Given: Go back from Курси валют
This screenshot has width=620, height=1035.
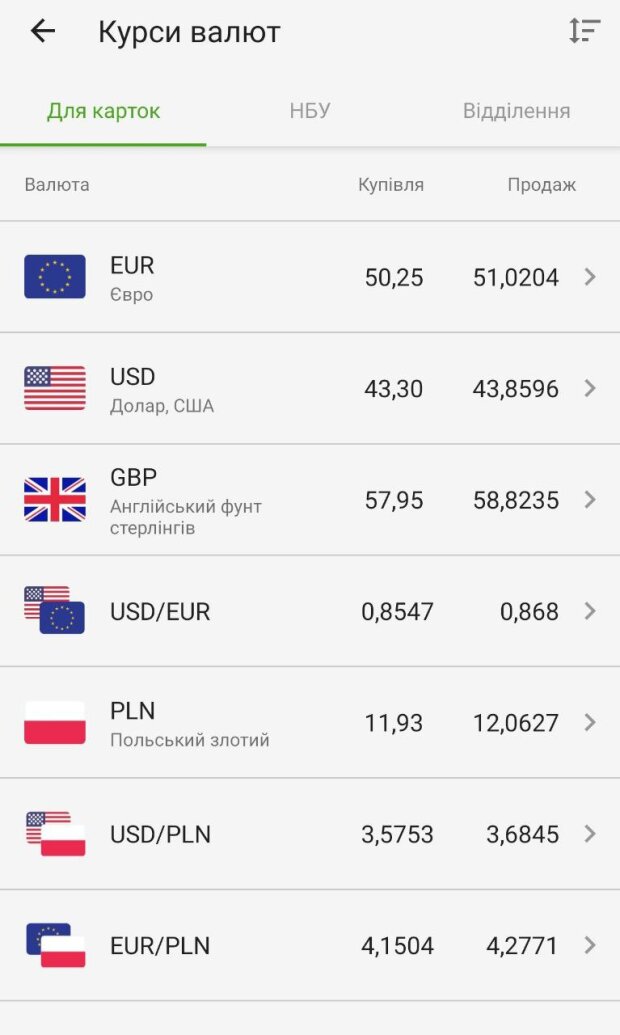Looking at the screenshot, I should tap(43, 32).
